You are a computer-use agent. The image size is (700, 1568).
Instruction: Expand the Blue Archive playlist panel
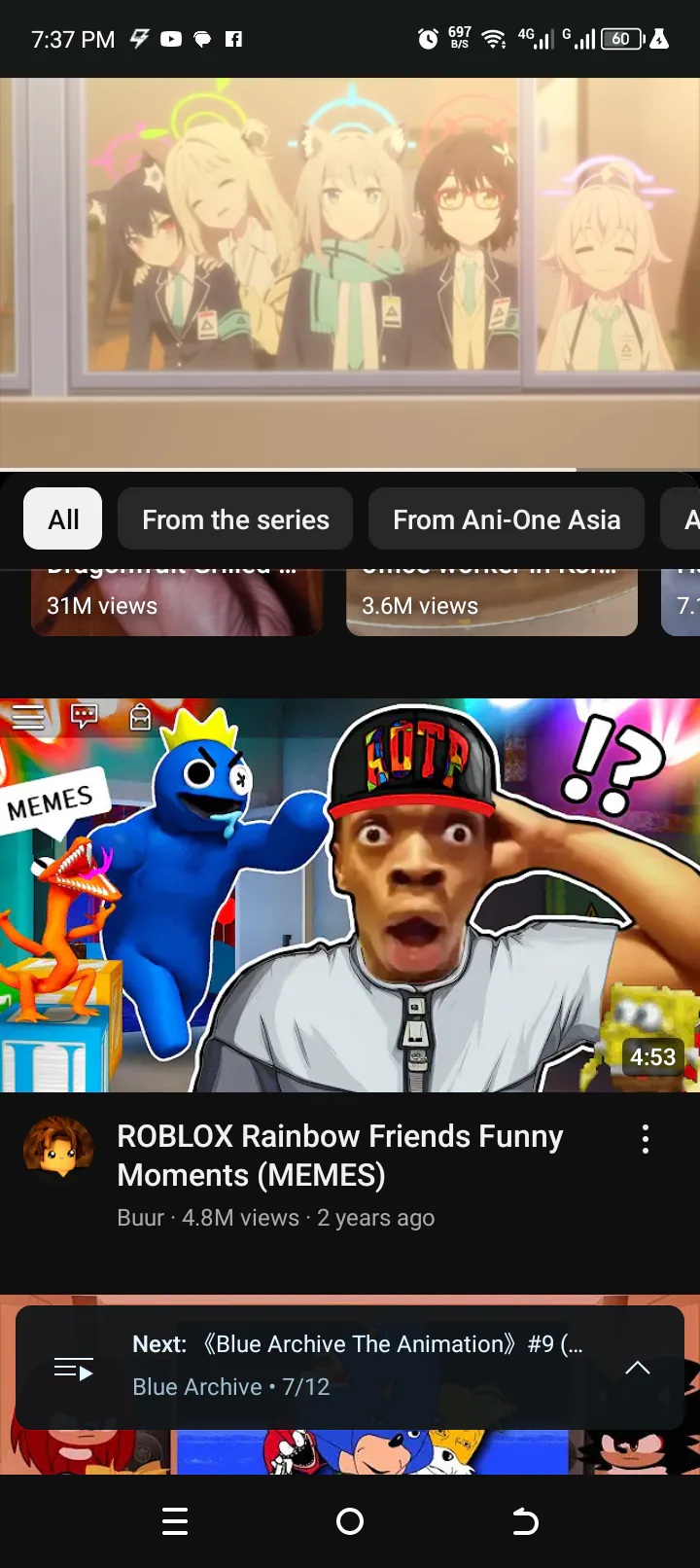pyautogui.click(x=638, y=1368)
